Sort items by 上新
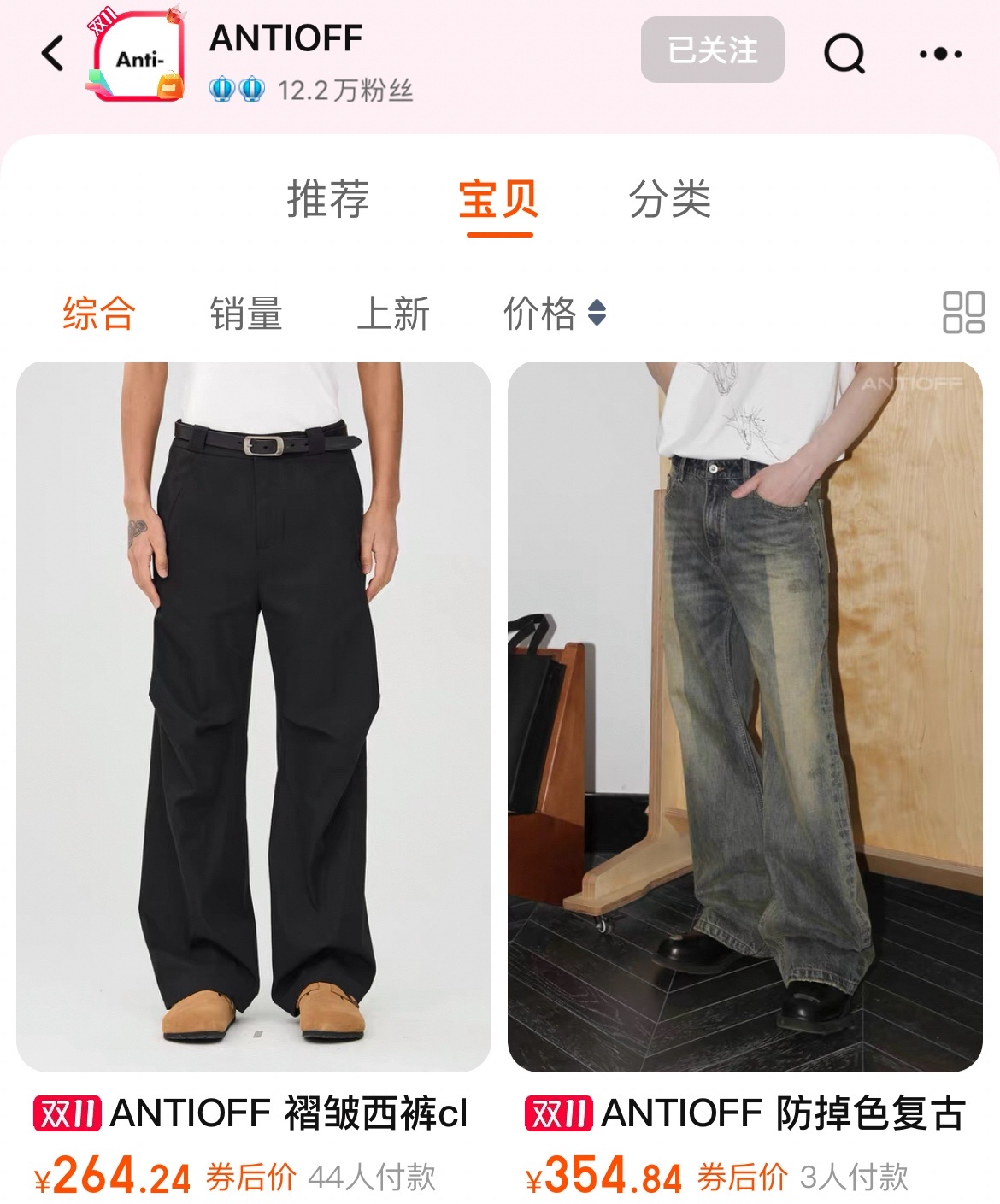 coord(393,313)
